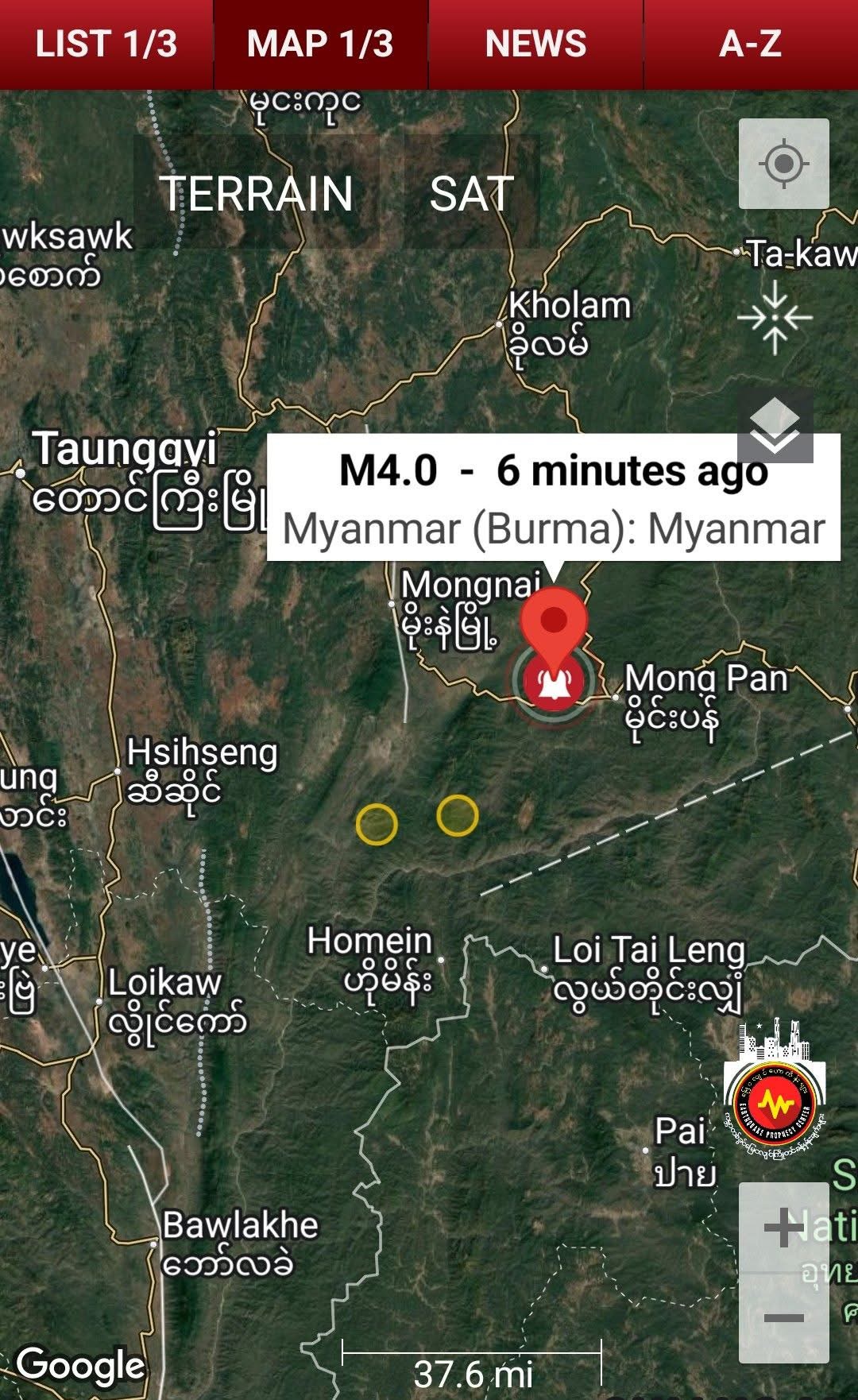Open the map layers button

click(775, 425)
